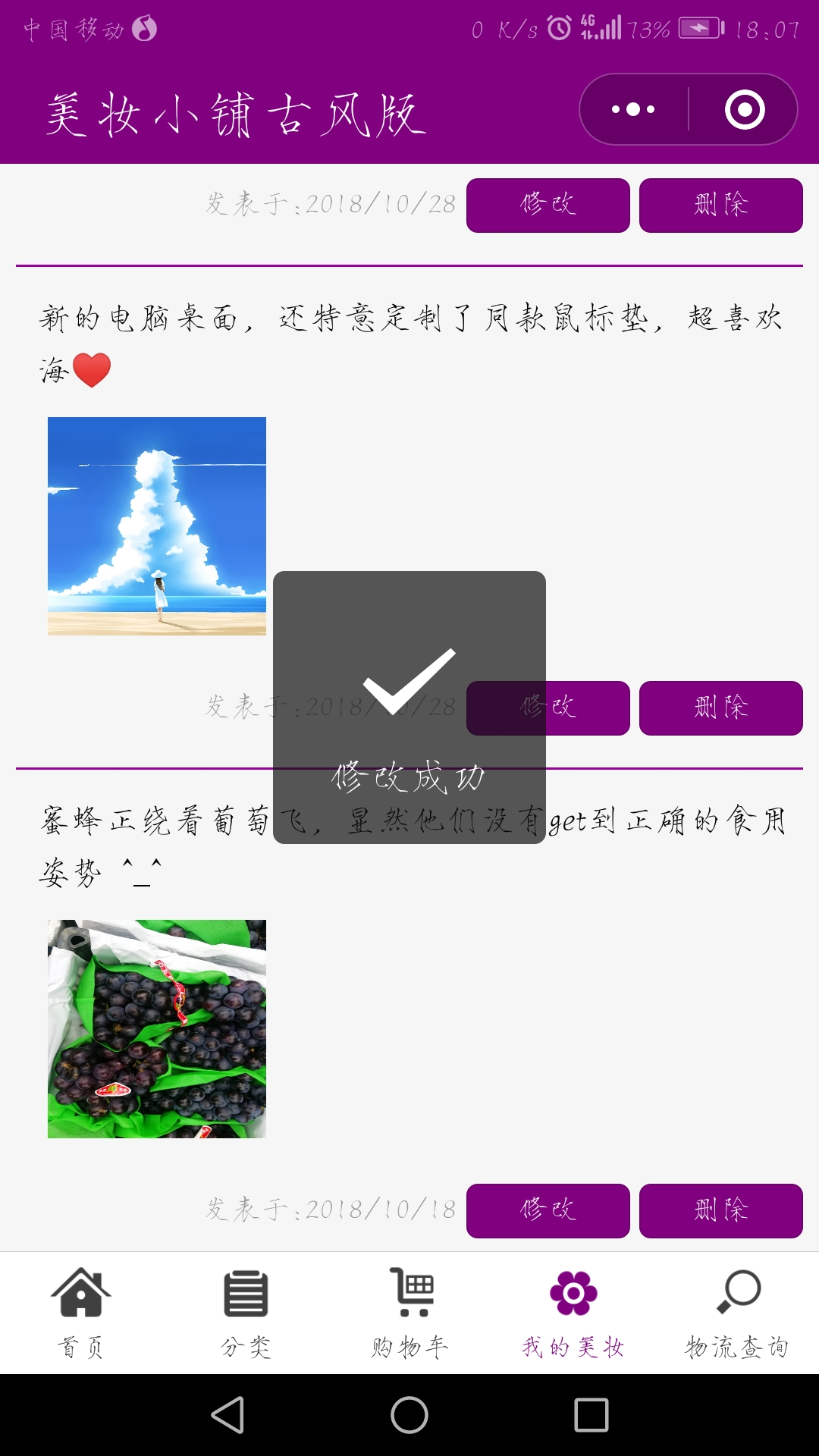This screenshot has width=819, height=1456.
Task: Edit the grapes post dated 2018/10/18
Action: tap(548, 1210)
